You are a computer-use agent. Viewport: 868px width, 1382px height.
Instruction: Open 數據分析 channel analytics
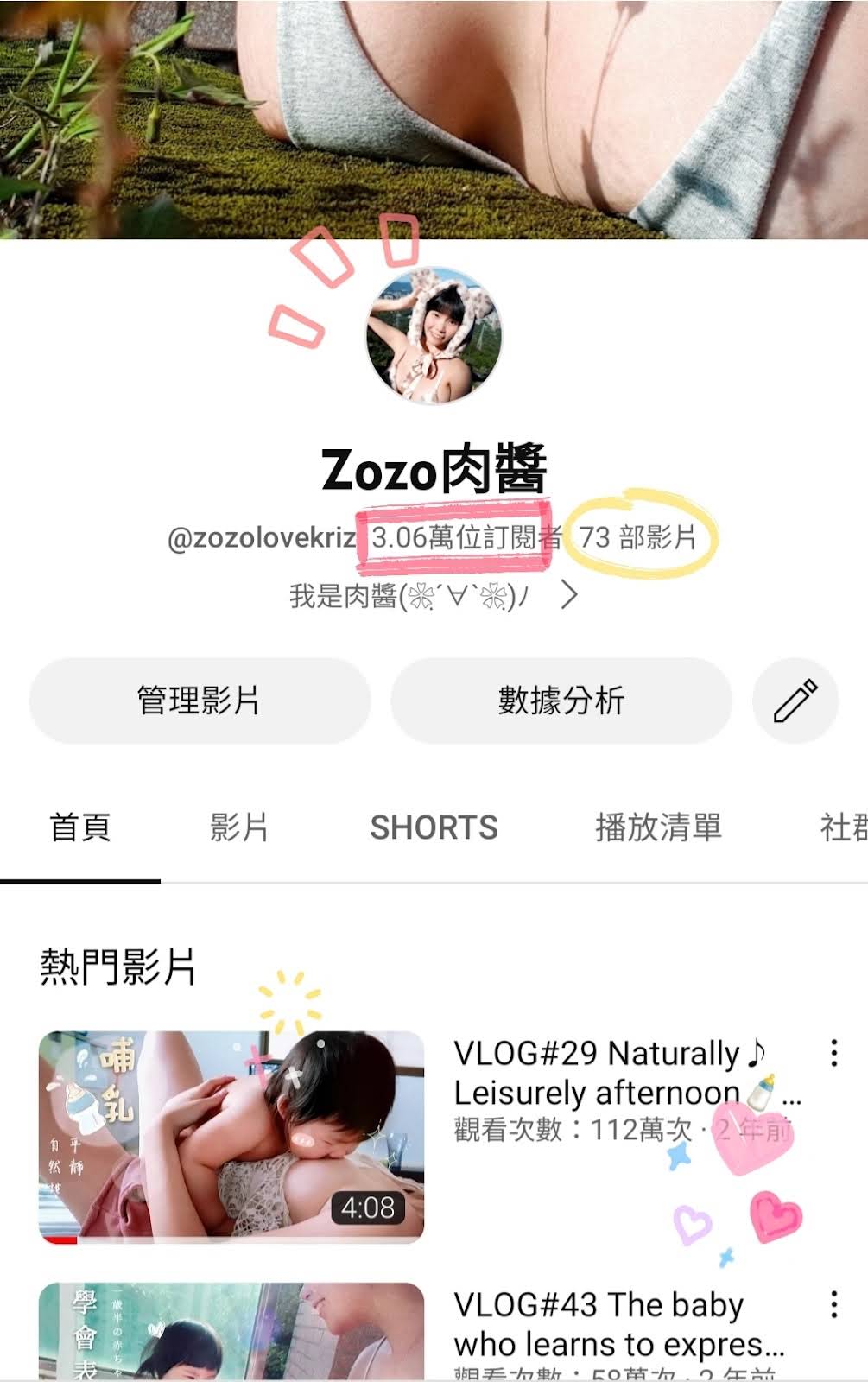click(x=561, y=701)
